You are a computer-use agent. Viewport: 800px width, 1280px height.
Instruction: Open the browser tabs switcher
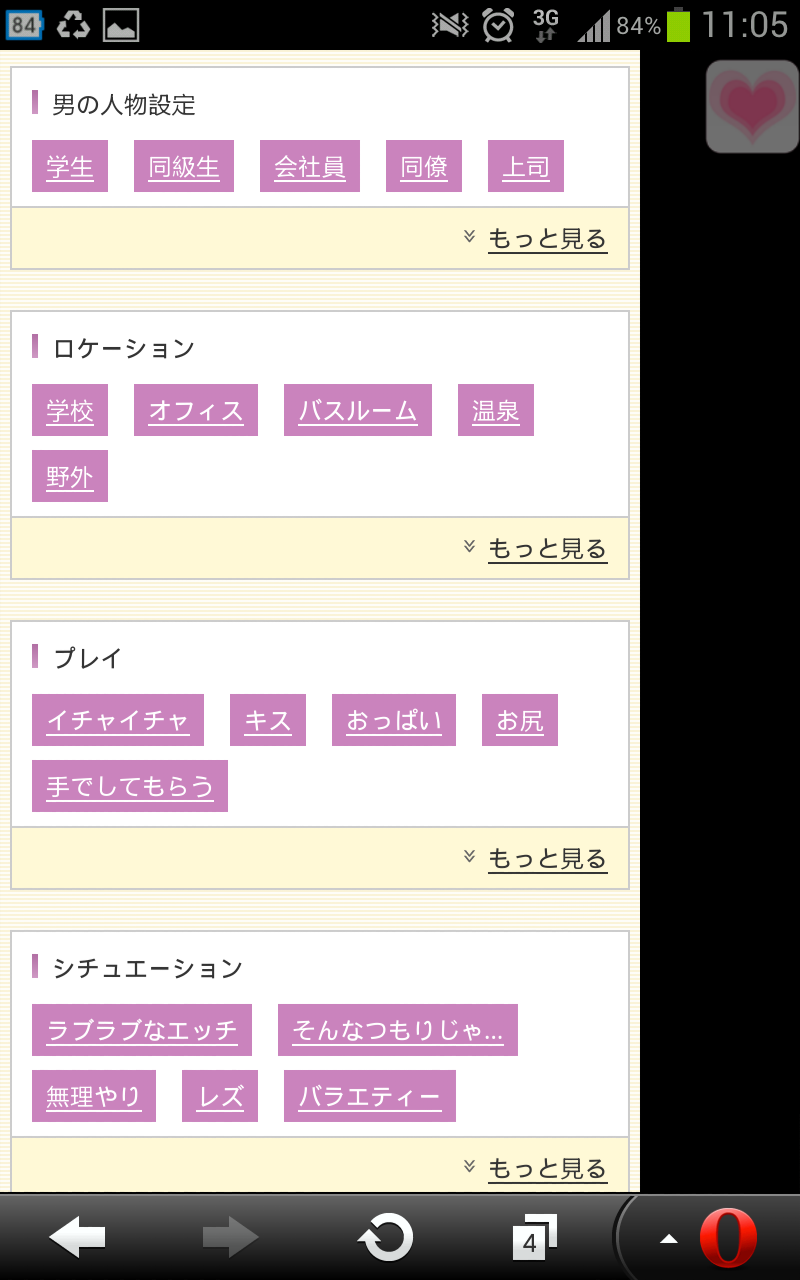tap(533, 1238)
